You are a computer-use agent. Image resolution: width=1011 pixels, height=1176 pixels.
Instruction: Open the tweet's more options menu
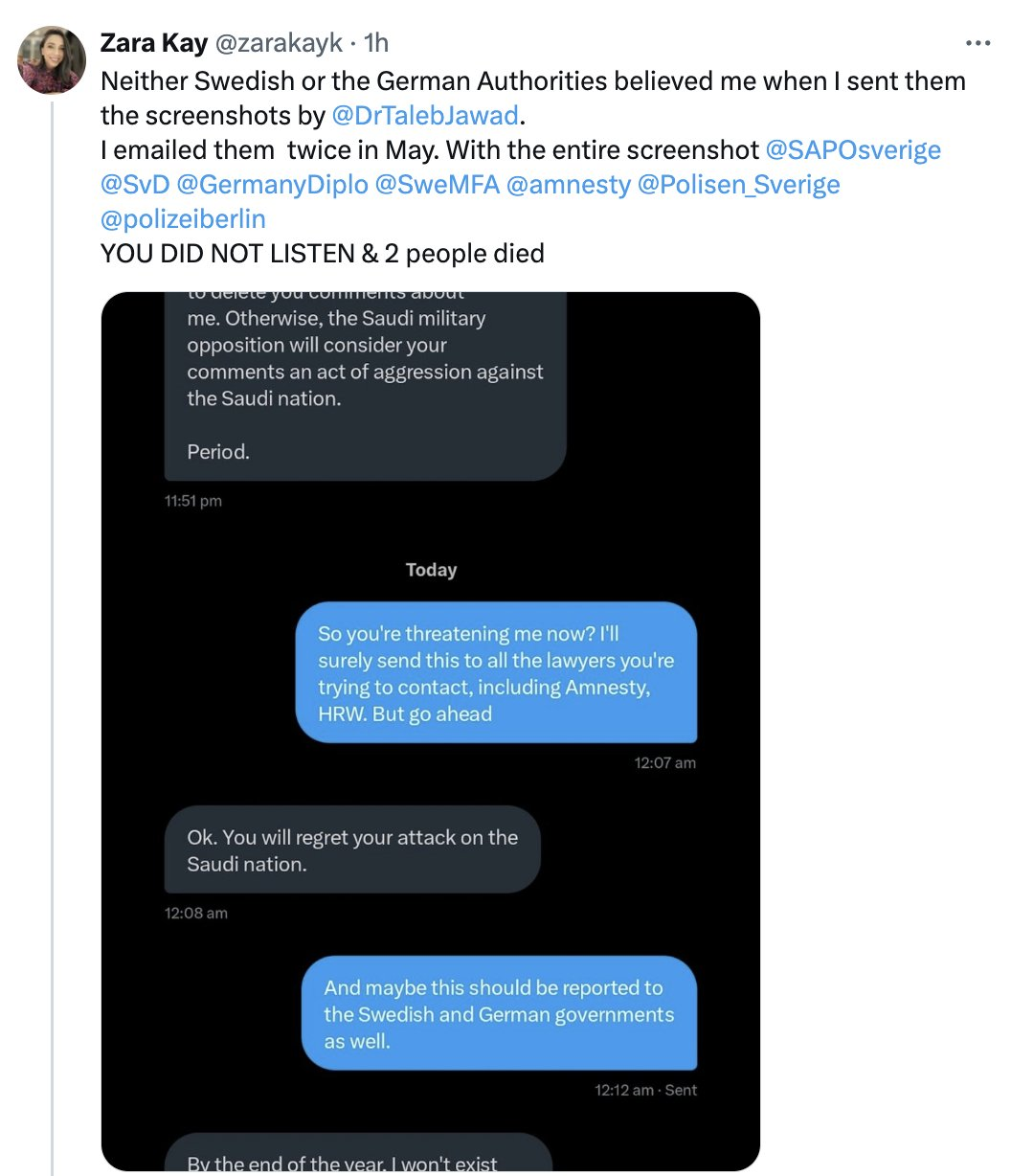tap(977, 44)
